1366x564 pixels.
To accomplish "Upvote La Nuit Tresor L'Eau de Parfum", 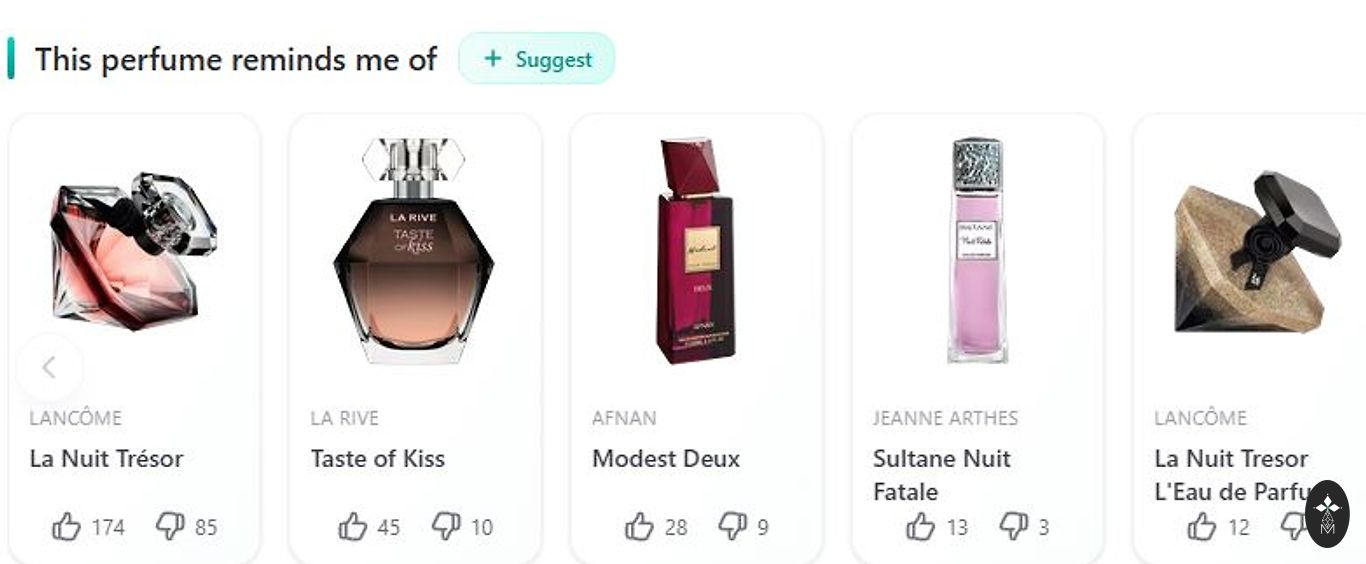I will pyautogui.click(x=1202, y=527).
